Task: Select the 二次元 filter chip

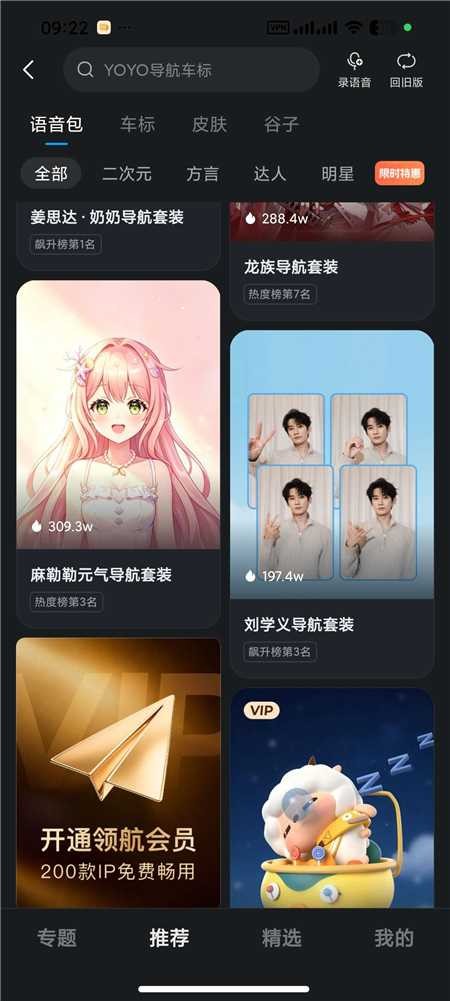Action: (127, 174)
